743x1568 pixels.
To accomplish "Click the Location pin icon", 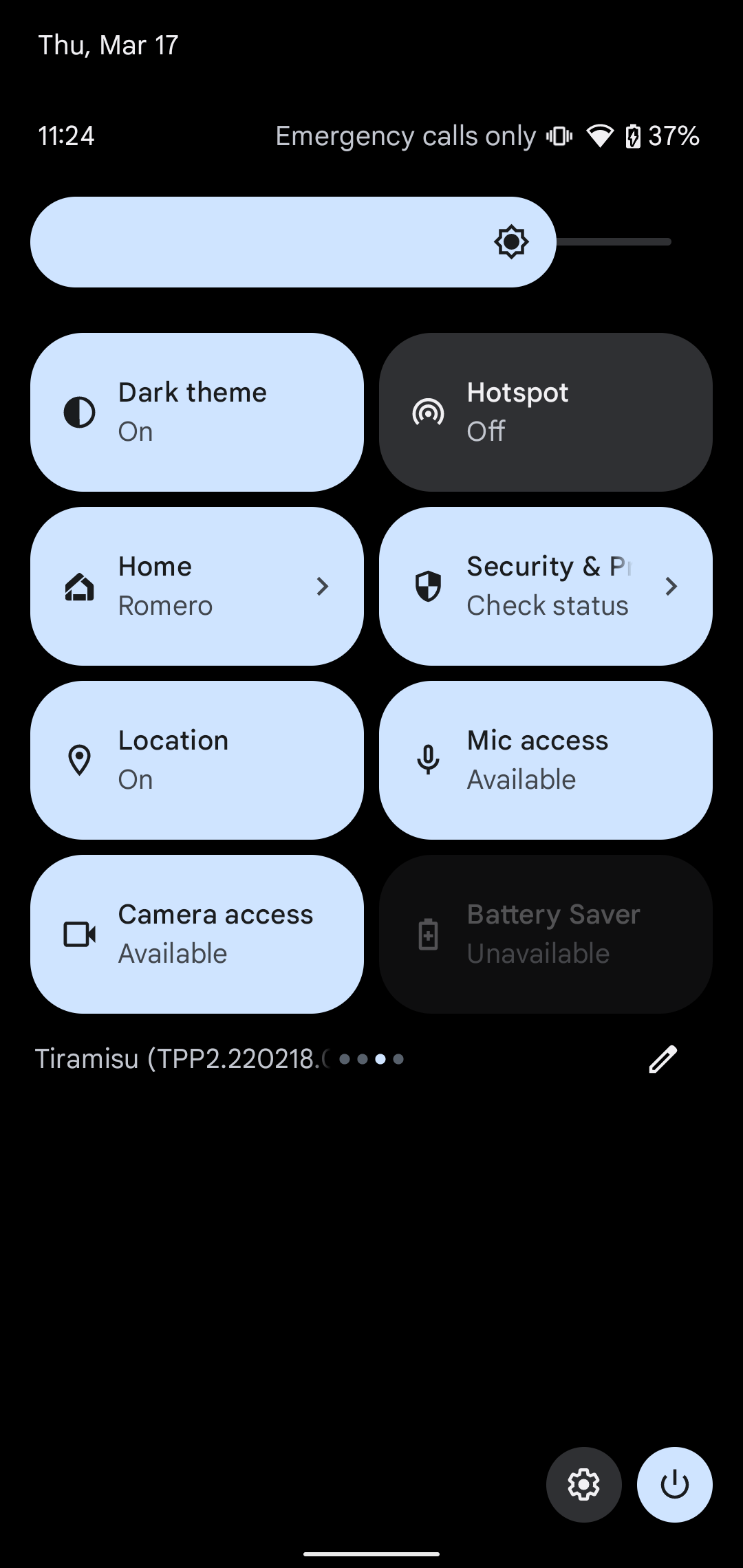I will click(x=80, y=759).
